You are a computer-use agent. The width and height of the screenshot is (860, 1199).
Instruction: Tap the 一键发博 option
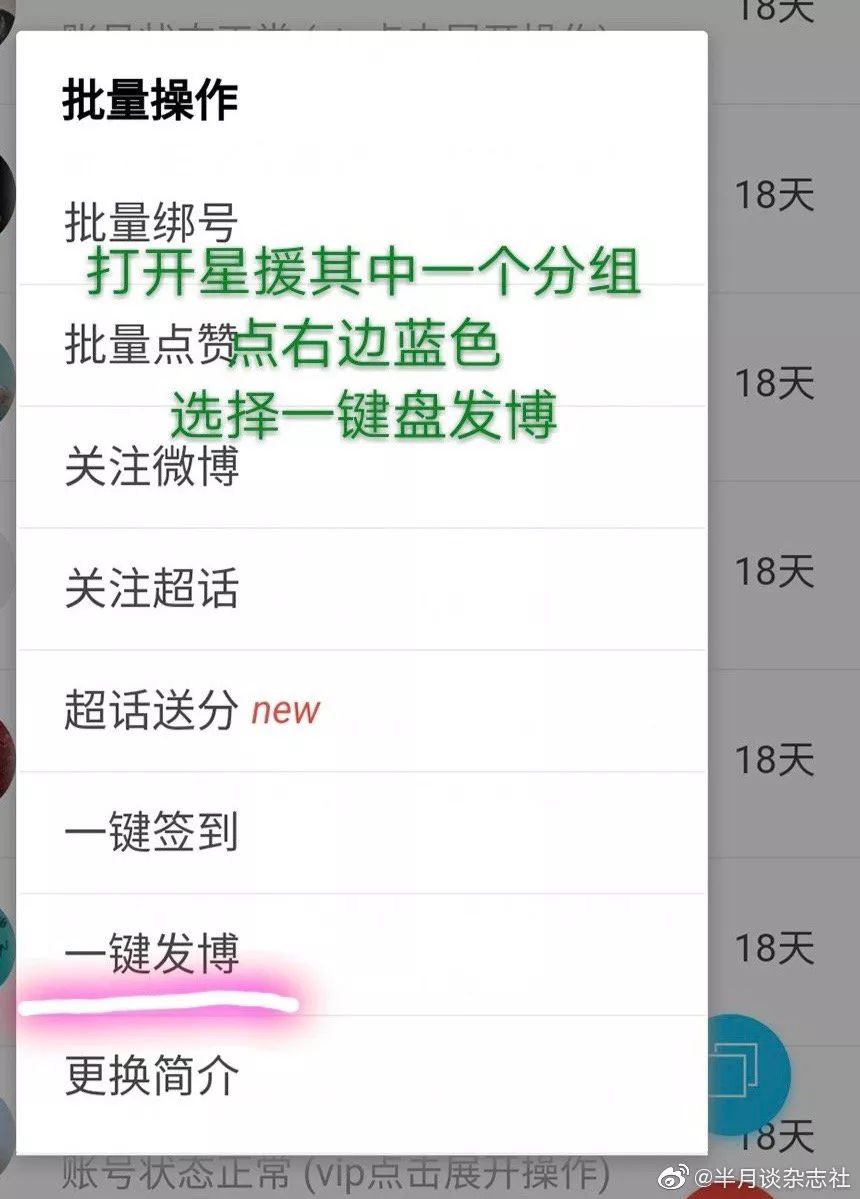click(152, 954)
